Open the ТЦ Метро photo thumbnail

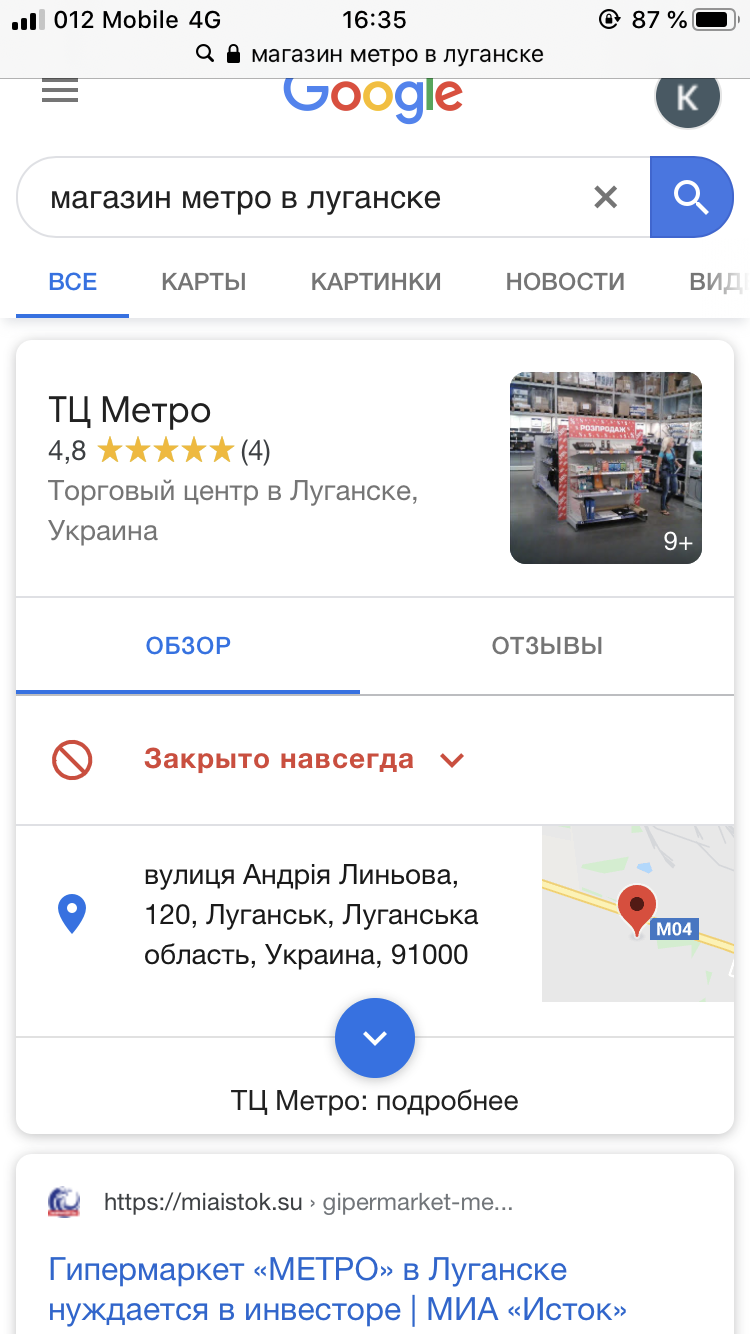tap(606, 468)
